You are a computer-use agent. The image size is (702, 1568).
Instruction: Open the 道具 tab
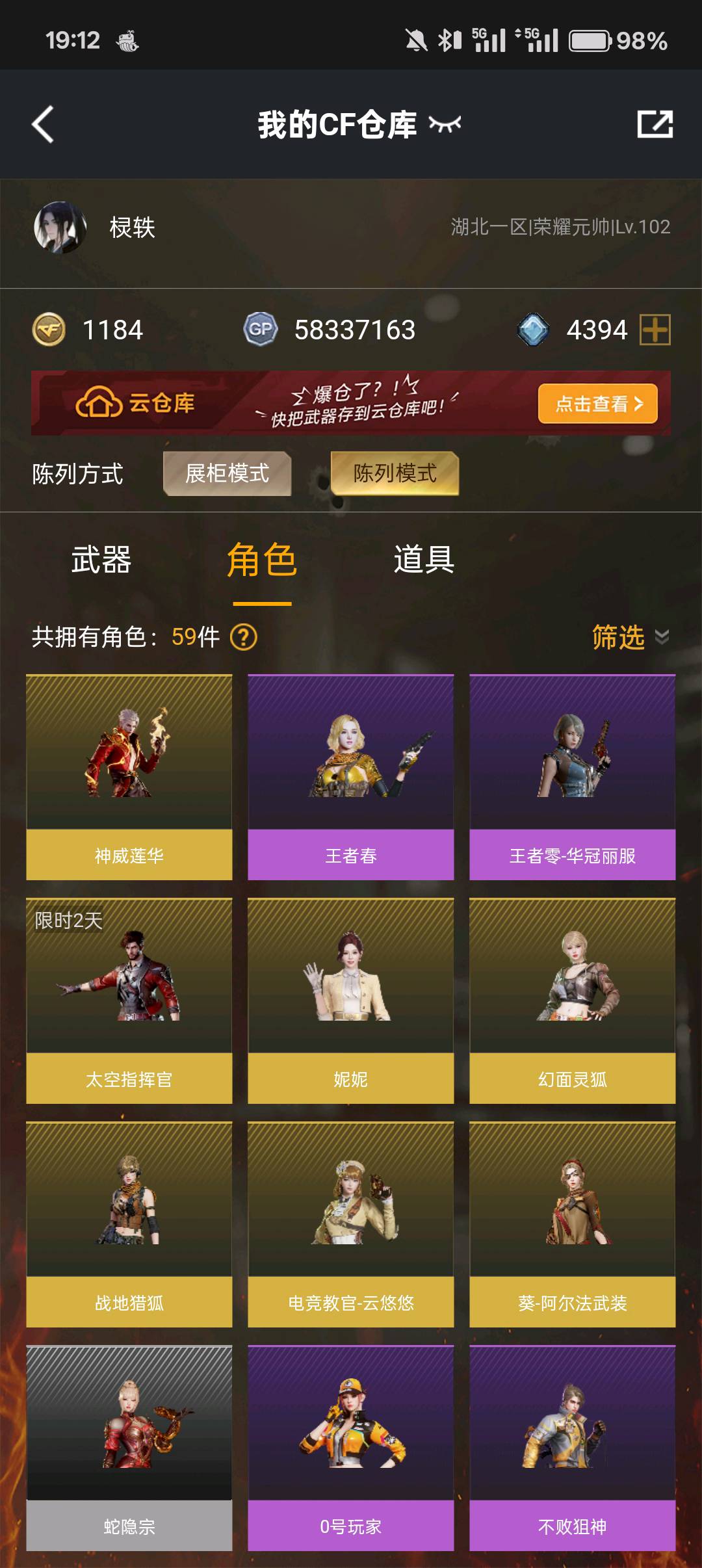[x=424, y=560]
